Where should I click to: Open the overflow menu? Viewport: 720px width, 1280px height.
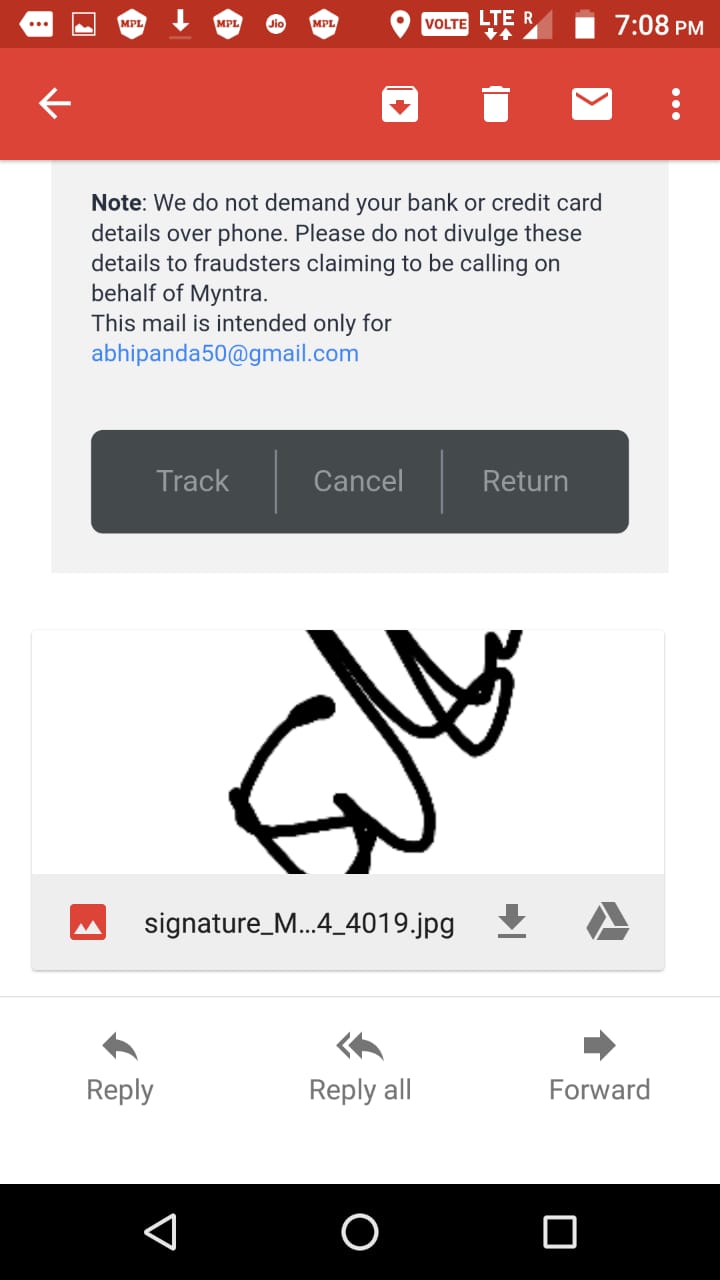[x=677, y=103]
